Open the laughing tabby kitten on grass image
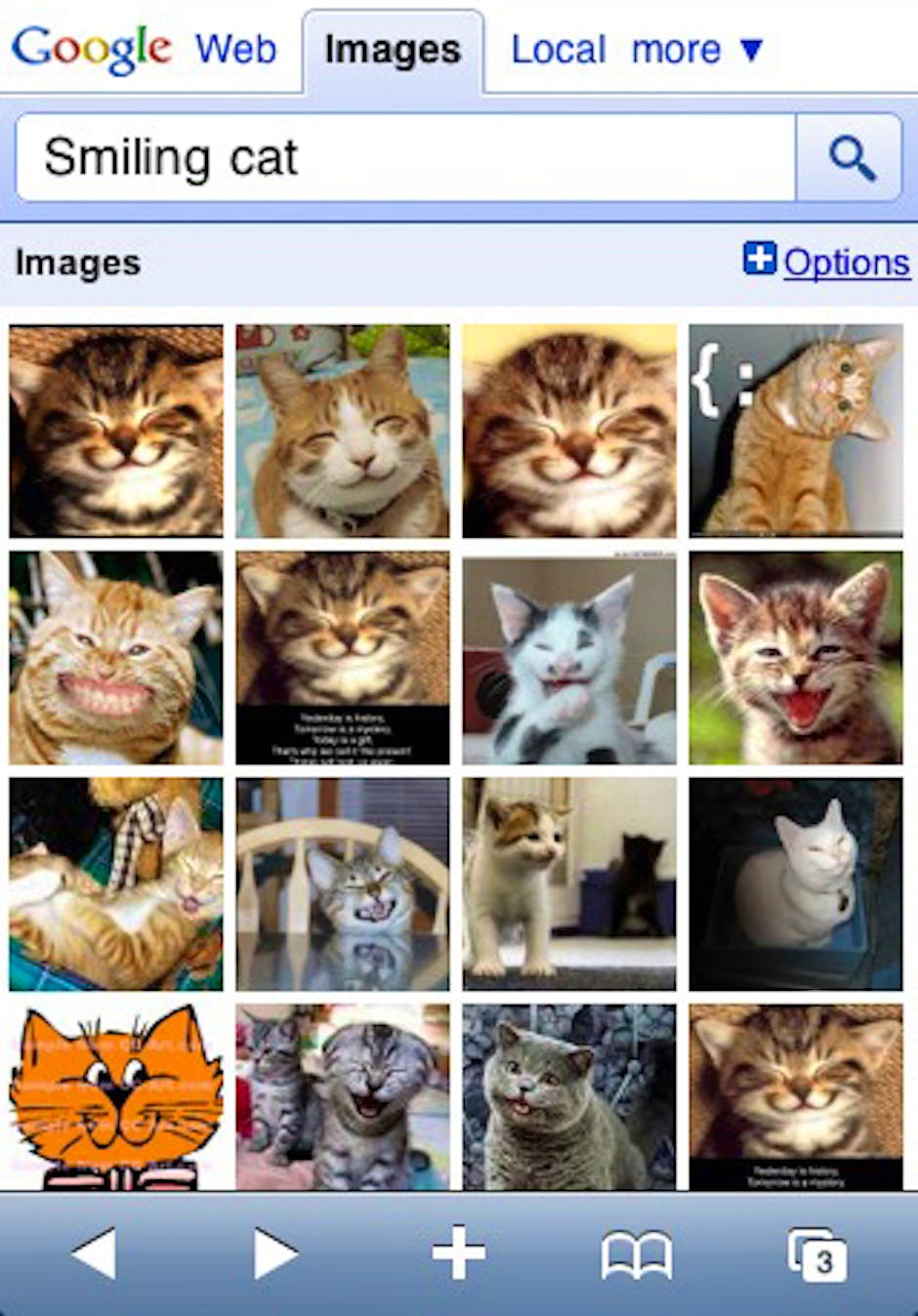Viewport: 918px width, 1316px height. [796, 659]
